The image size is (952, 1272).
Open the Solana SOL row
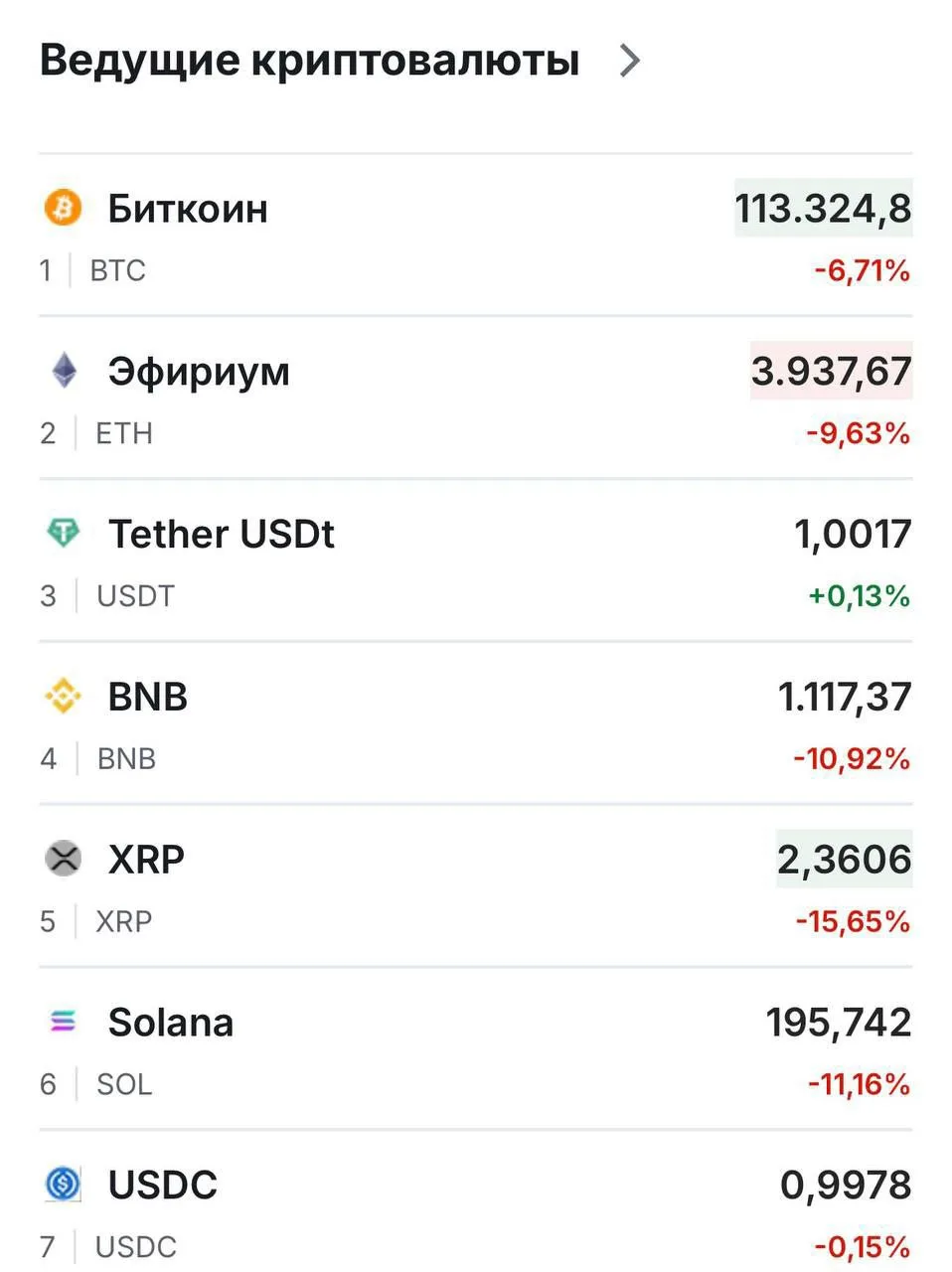pyautogui.click(x=170, y=1023)
